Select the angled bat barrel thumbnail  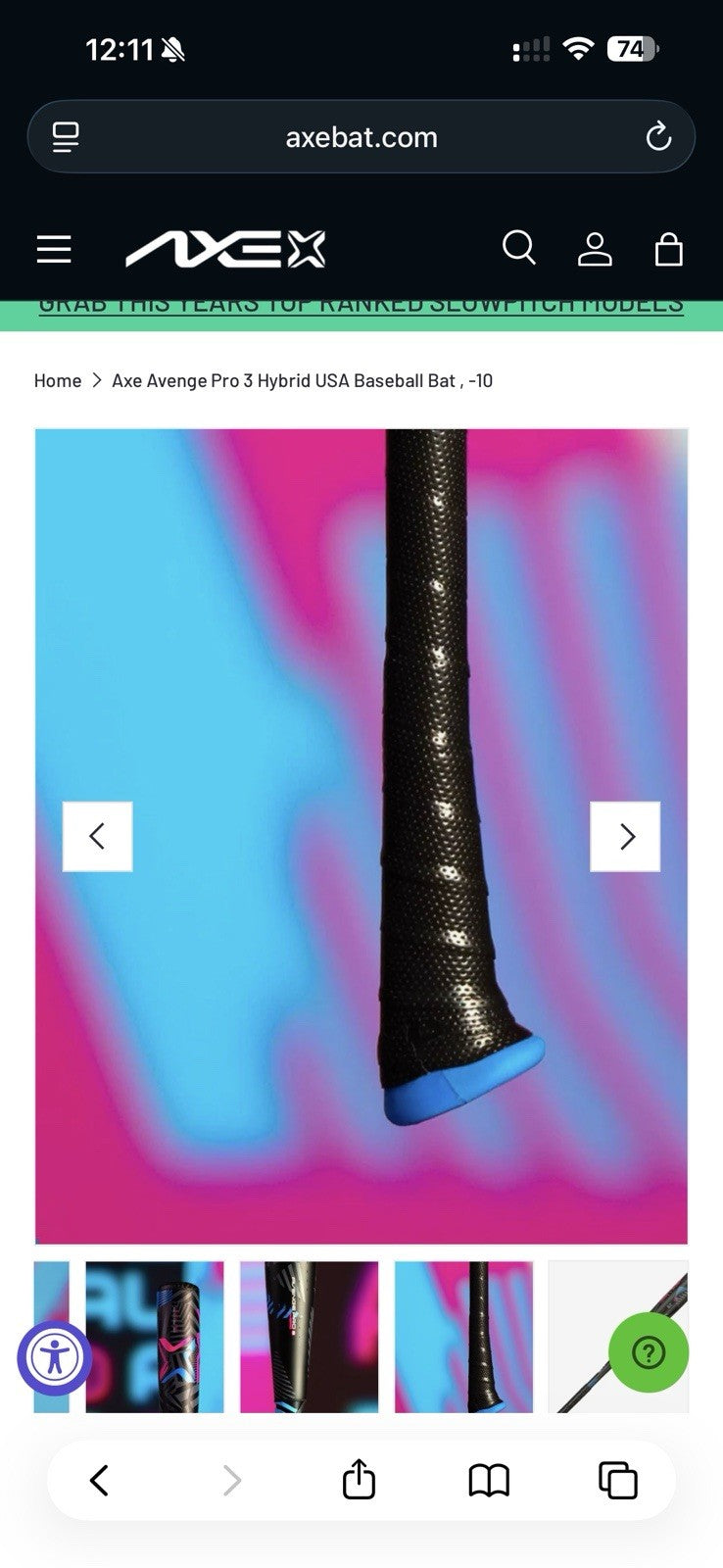(x=309, y=1337)
